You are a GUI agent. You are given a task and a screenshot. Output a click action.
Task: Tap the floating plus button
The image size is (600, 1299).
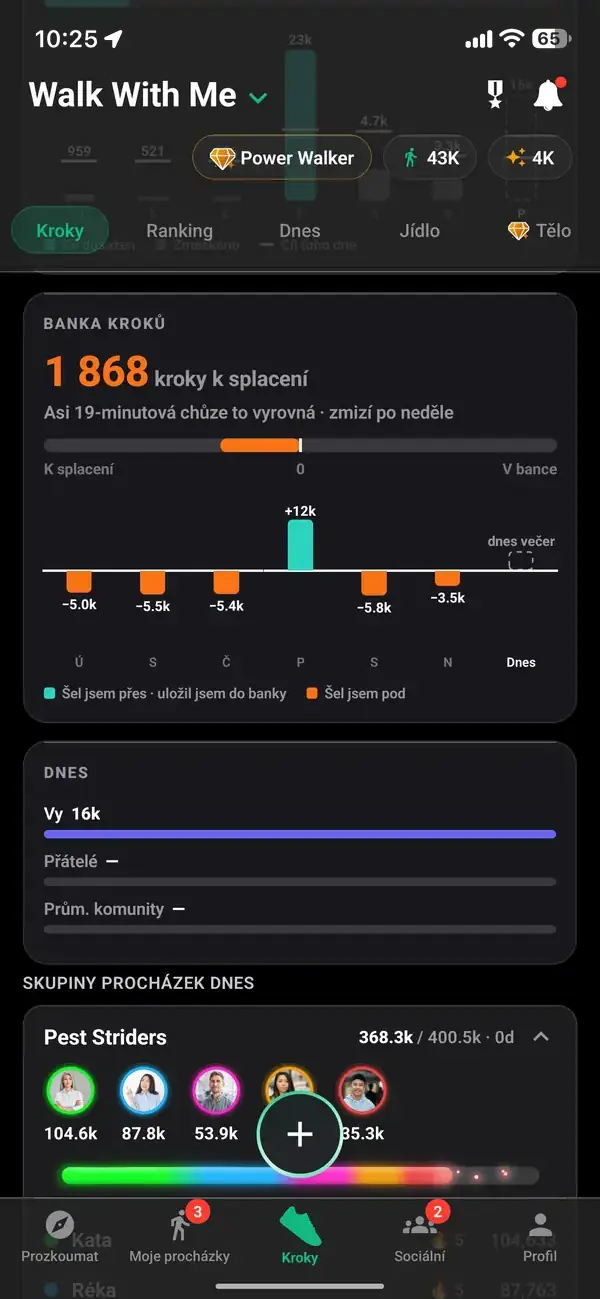[300, 1134]
